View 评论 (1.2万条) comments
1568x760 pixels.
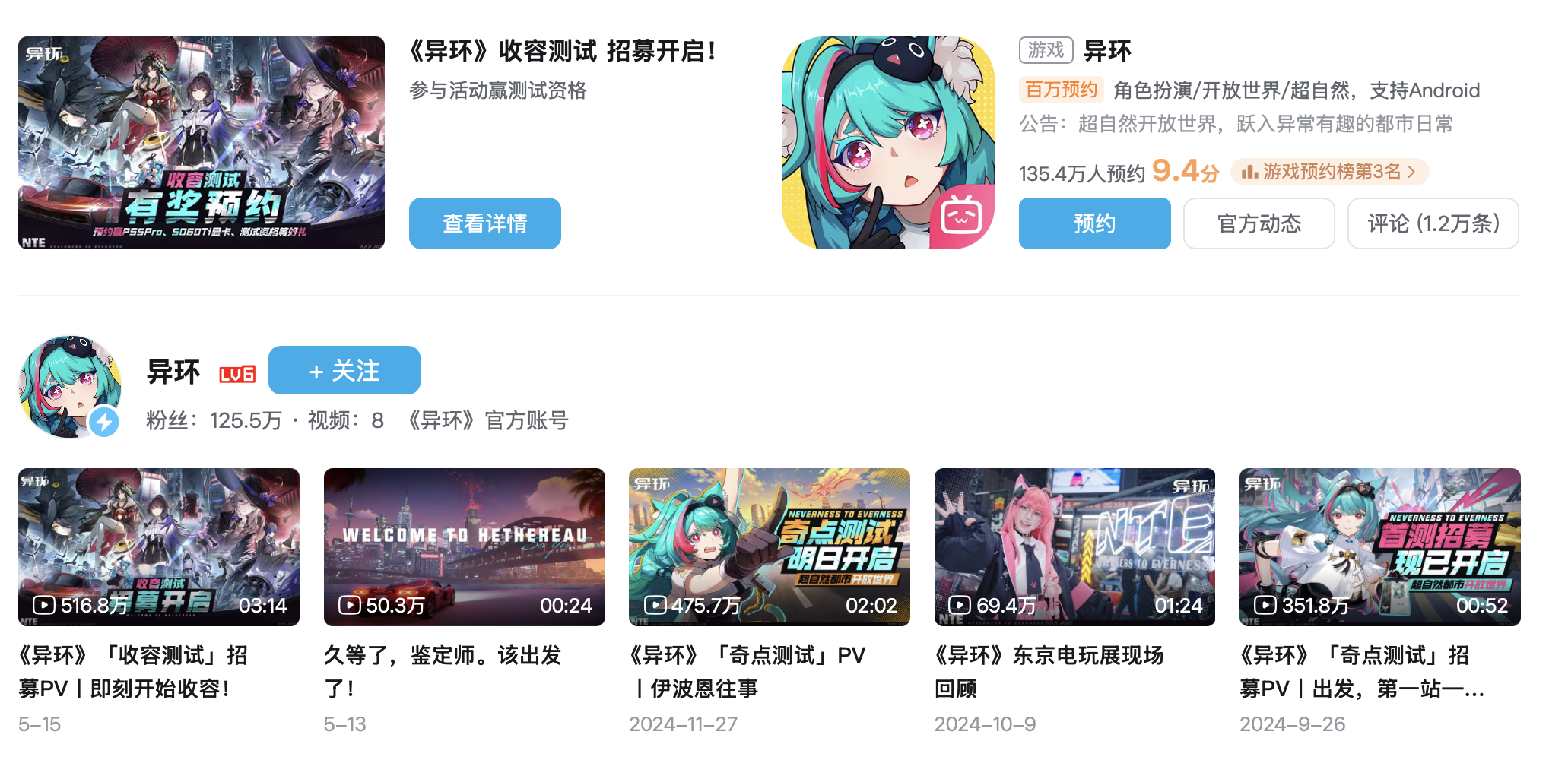pyautogui.click(x=1432, y=223)
